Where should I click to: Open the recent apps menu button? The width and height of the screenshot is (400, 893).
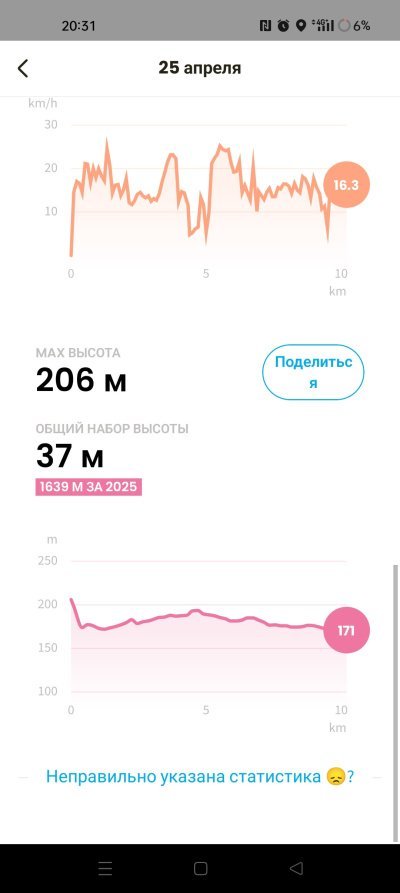tap(105, 868)
